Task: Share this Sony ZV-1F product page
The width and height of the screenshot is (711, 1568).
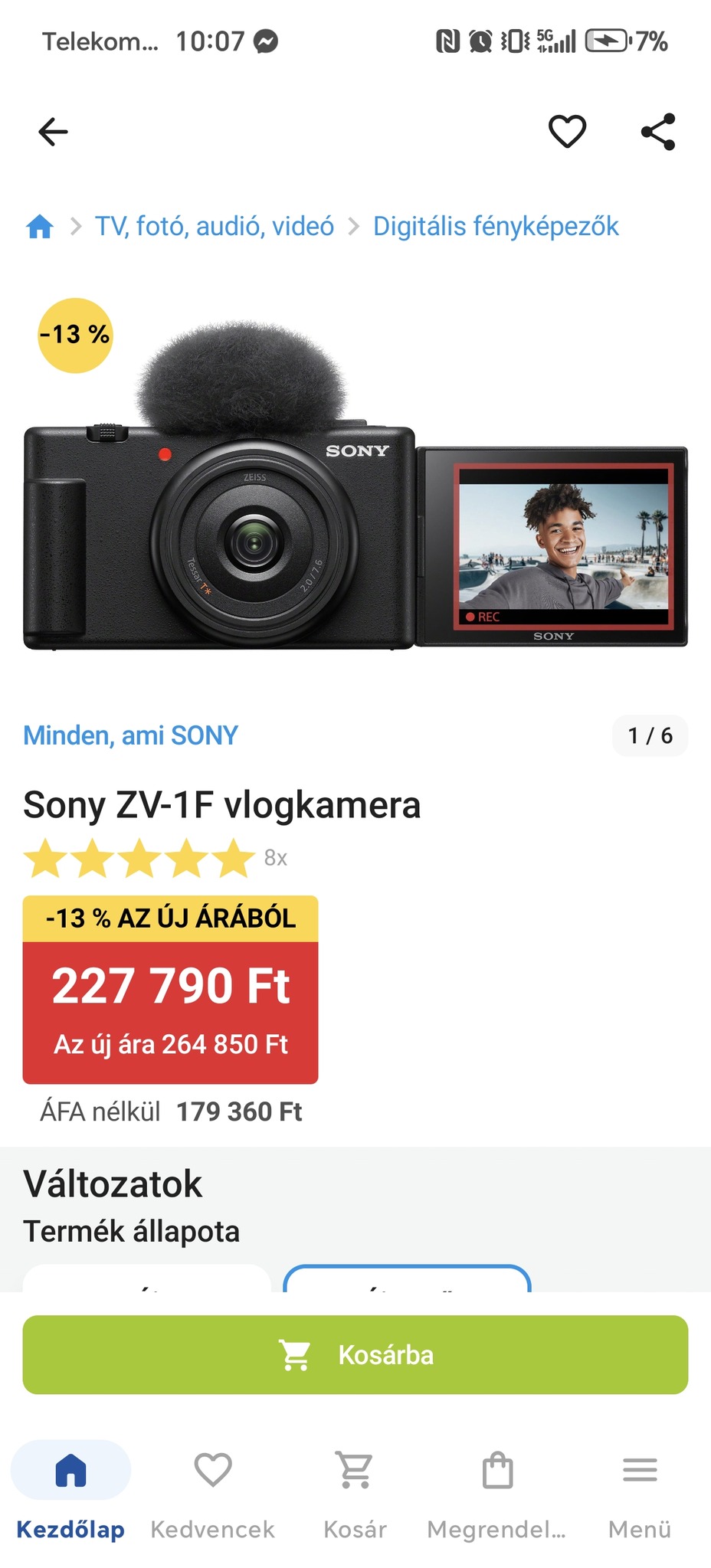Action: click(658, 132)
